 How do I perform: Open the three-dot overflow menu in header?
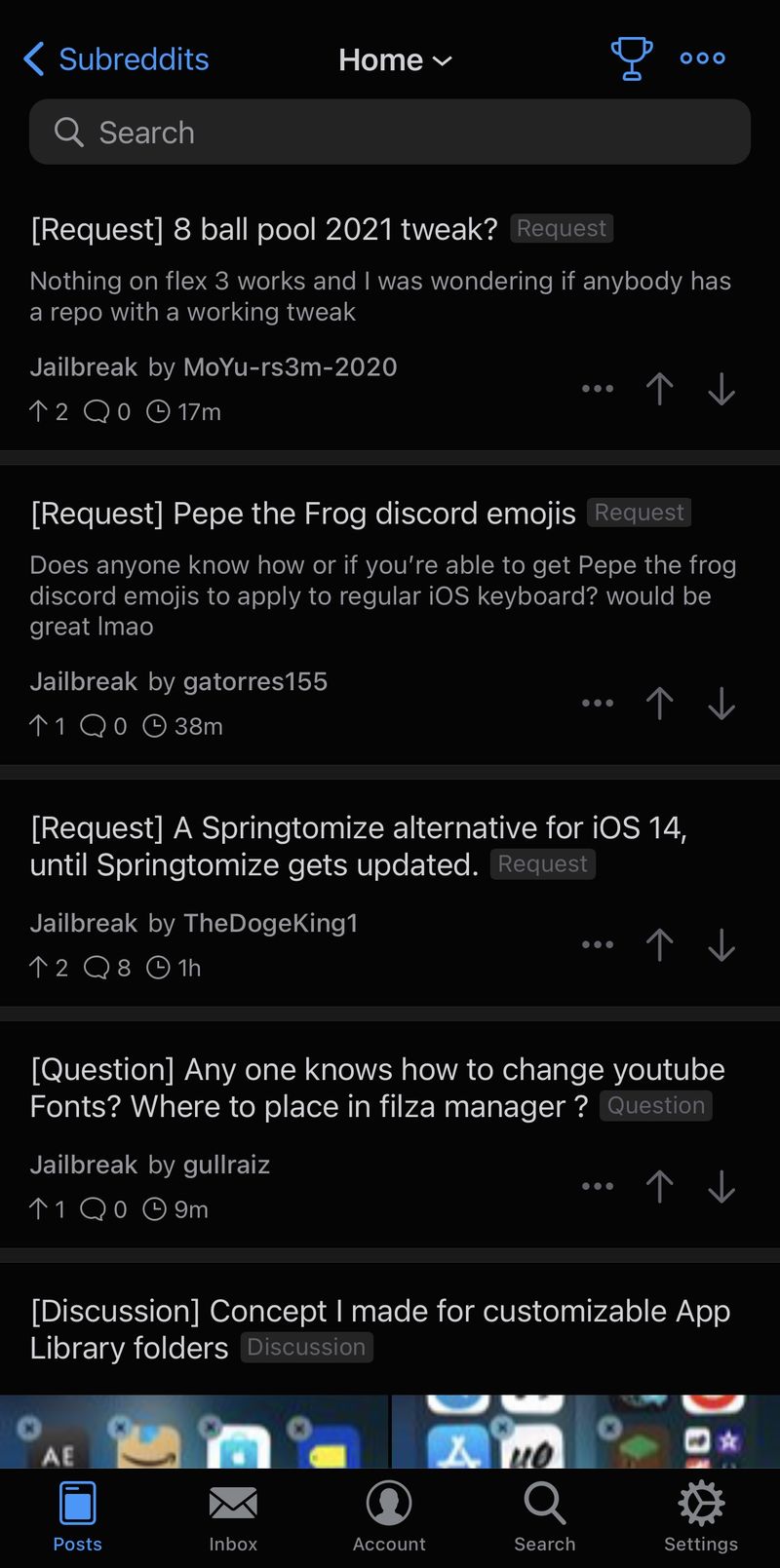(x=702, y=58)
